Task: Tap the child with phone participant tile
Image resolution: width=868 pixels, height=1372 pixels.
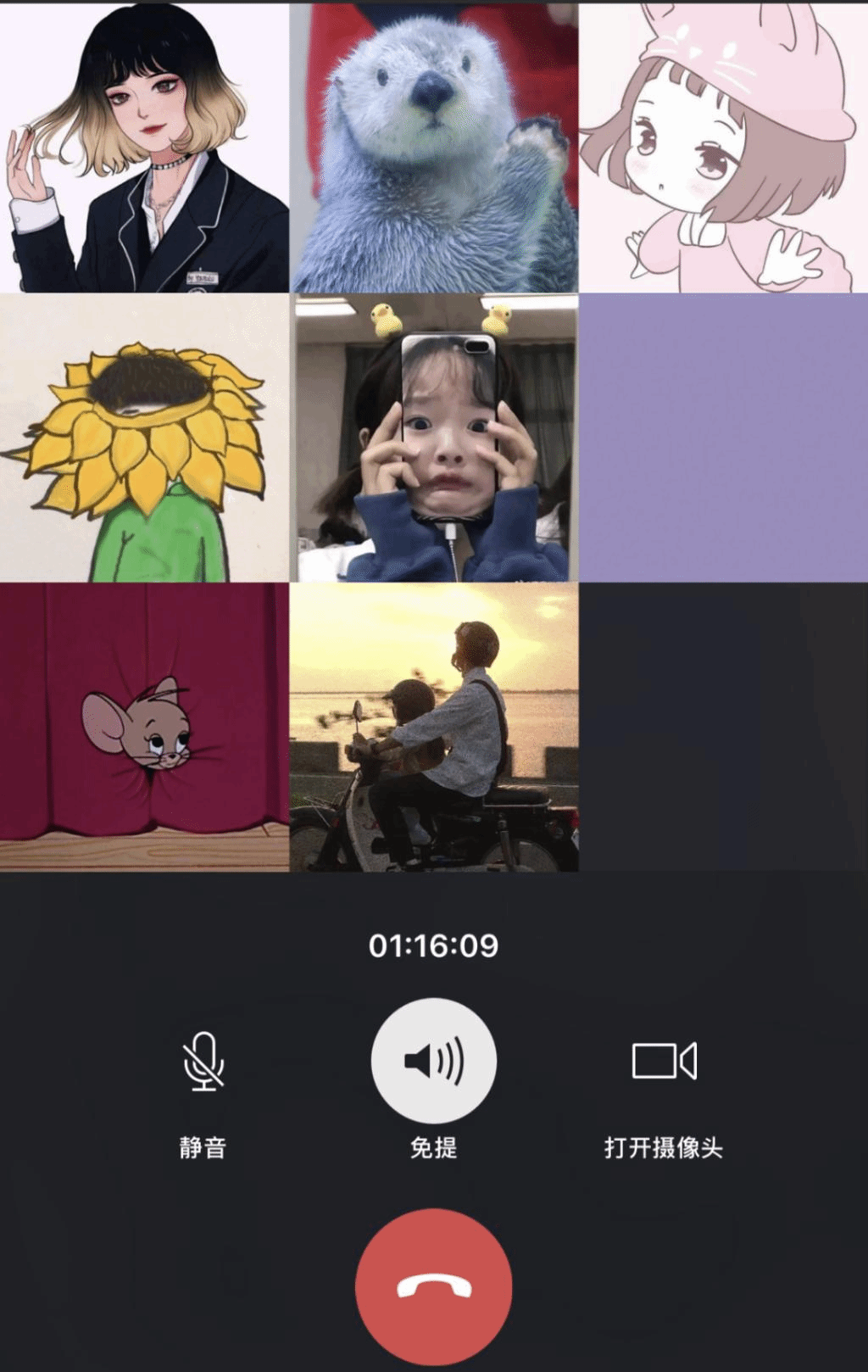Action: 434,438
